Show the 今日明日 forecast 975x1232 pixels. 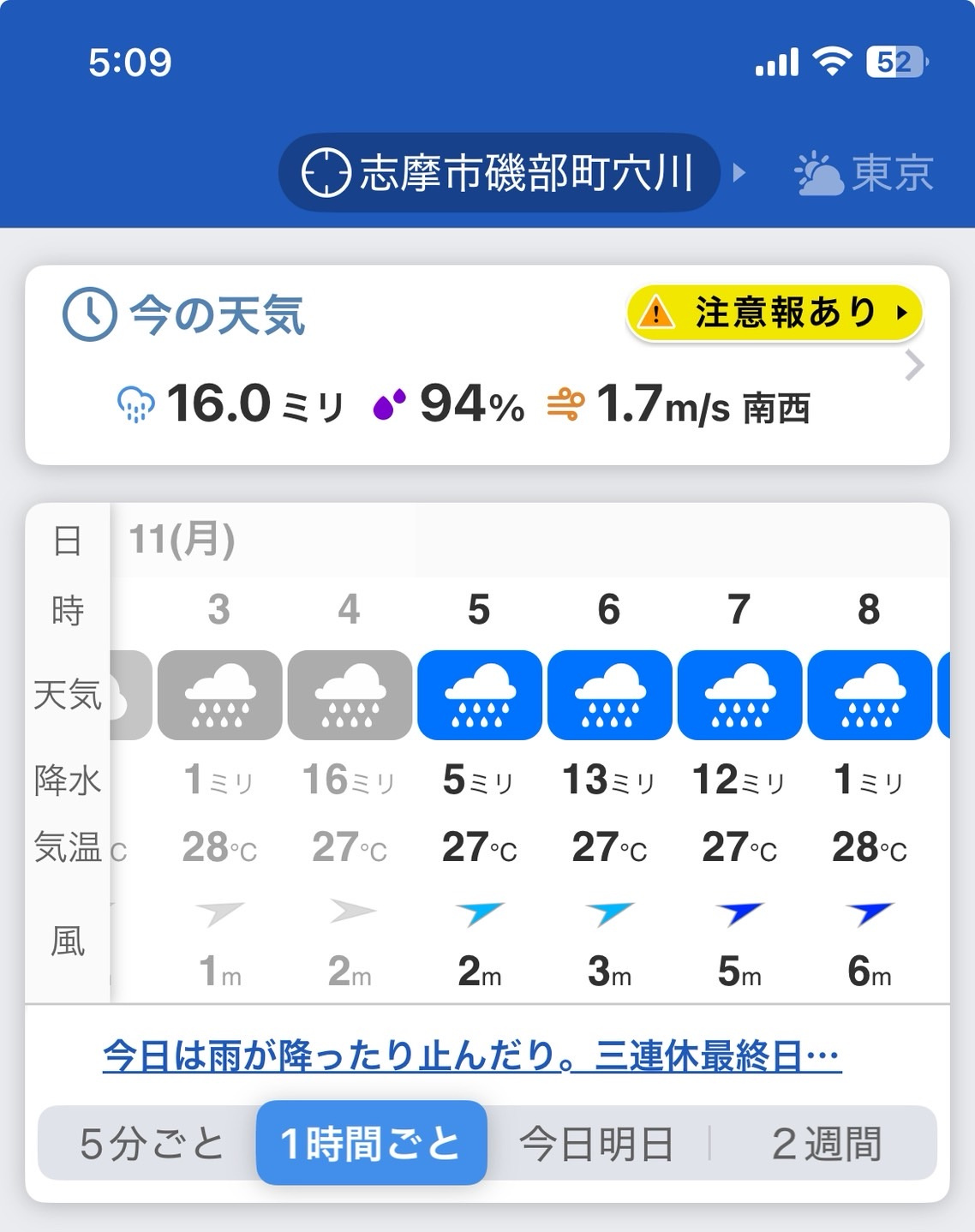pyautogui.click(x=596, y=1144)
